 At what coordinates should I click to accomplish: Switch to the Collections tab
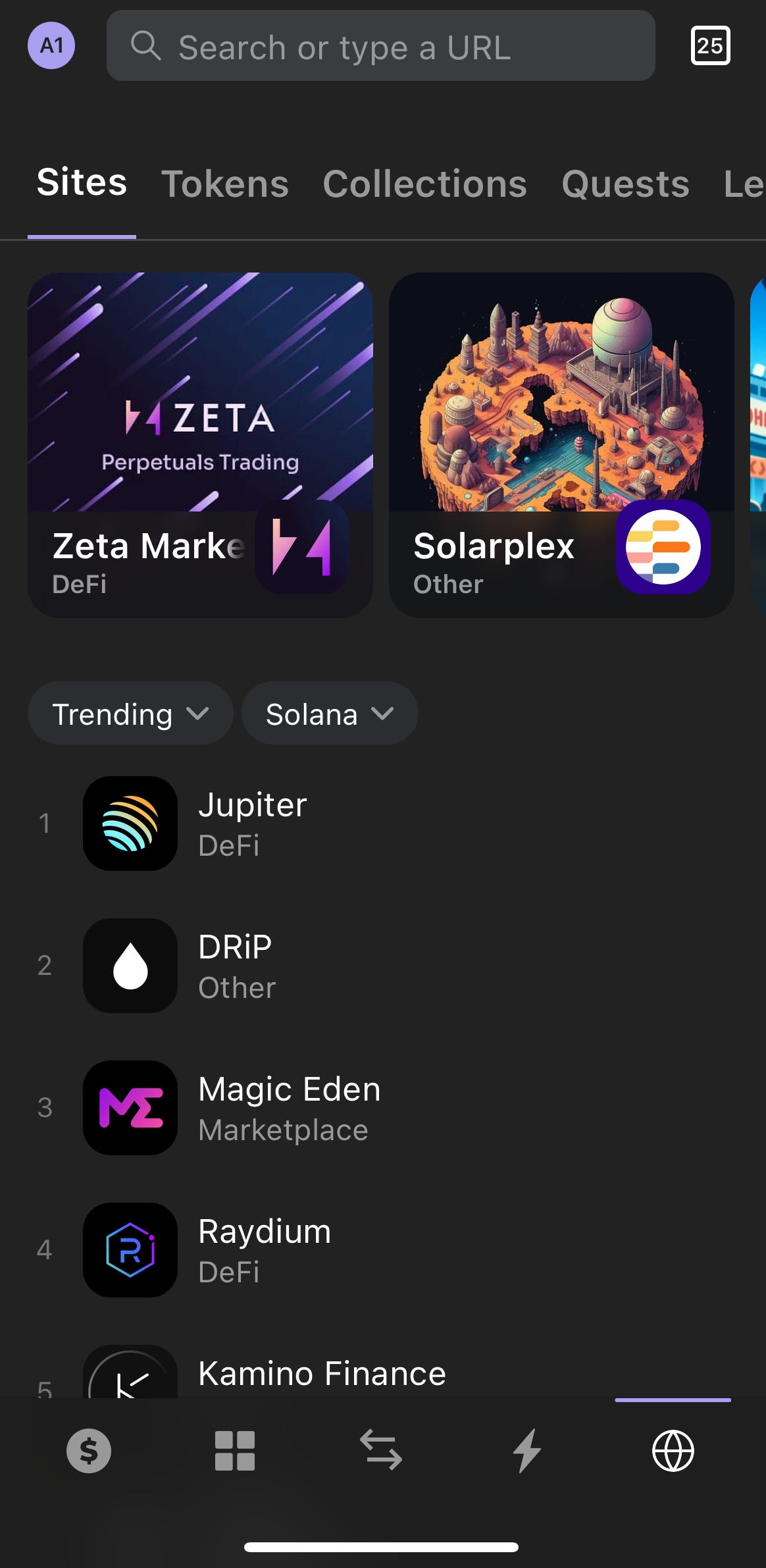click(424, 184)
